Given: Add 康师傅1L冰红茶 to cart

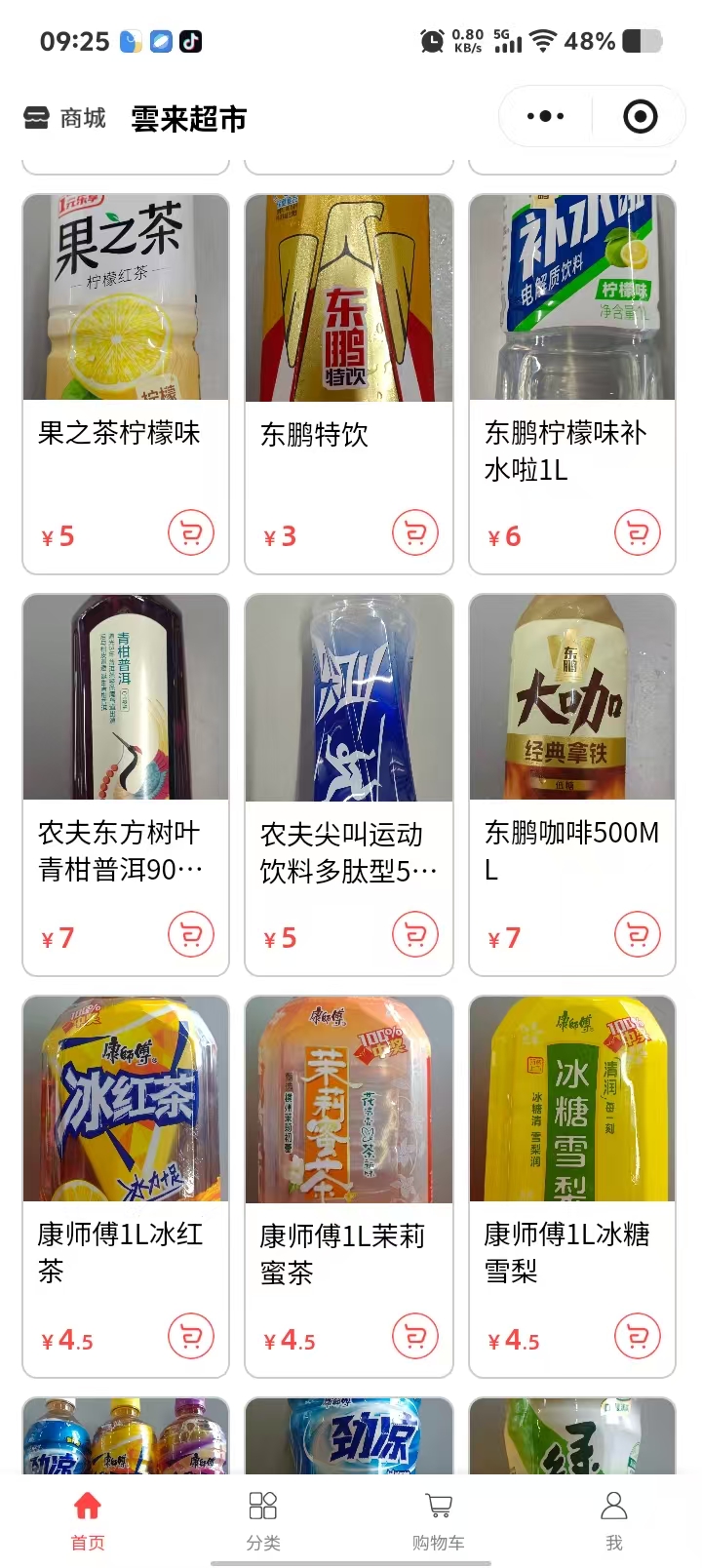Looking at the screenshot, I should pyautogui.click(x=191, y=1337).
